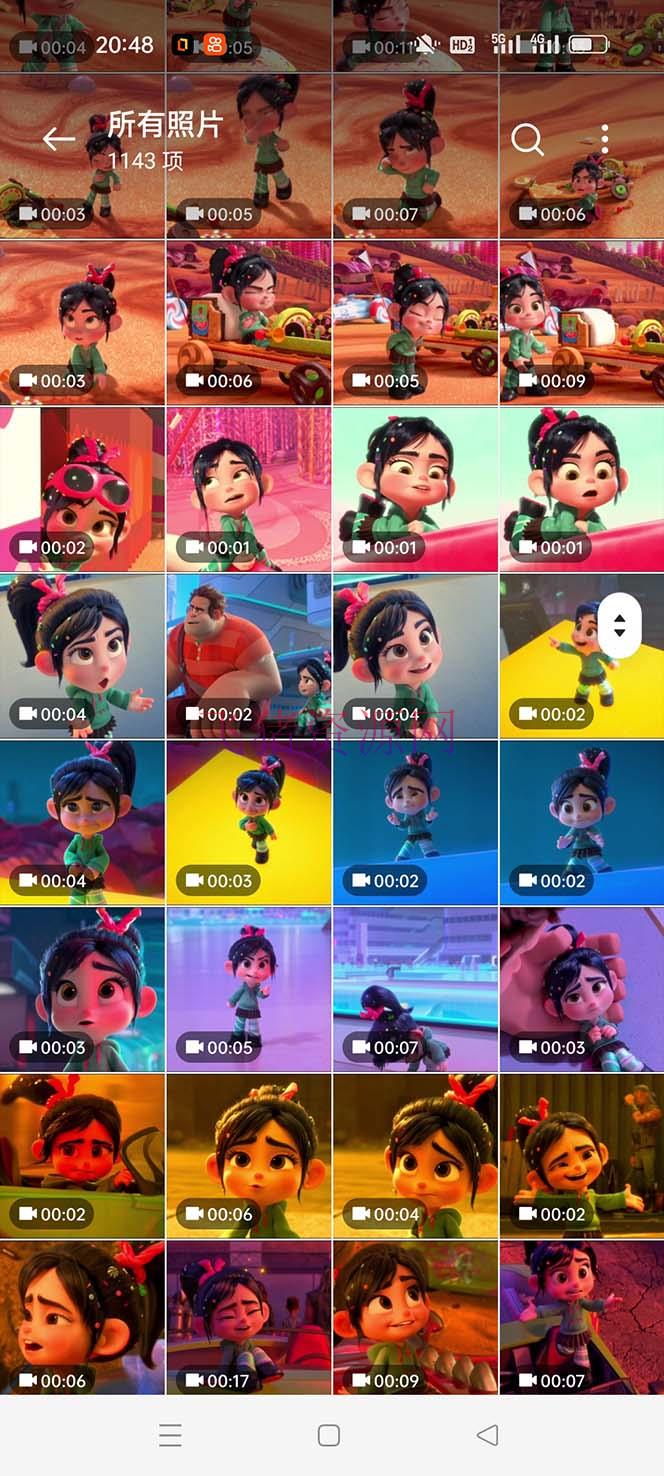The width and height of the screenshot is (664, 1476).
Task: Open the 00:06 video of girl sitting on kart
Action: click(249, 322)
